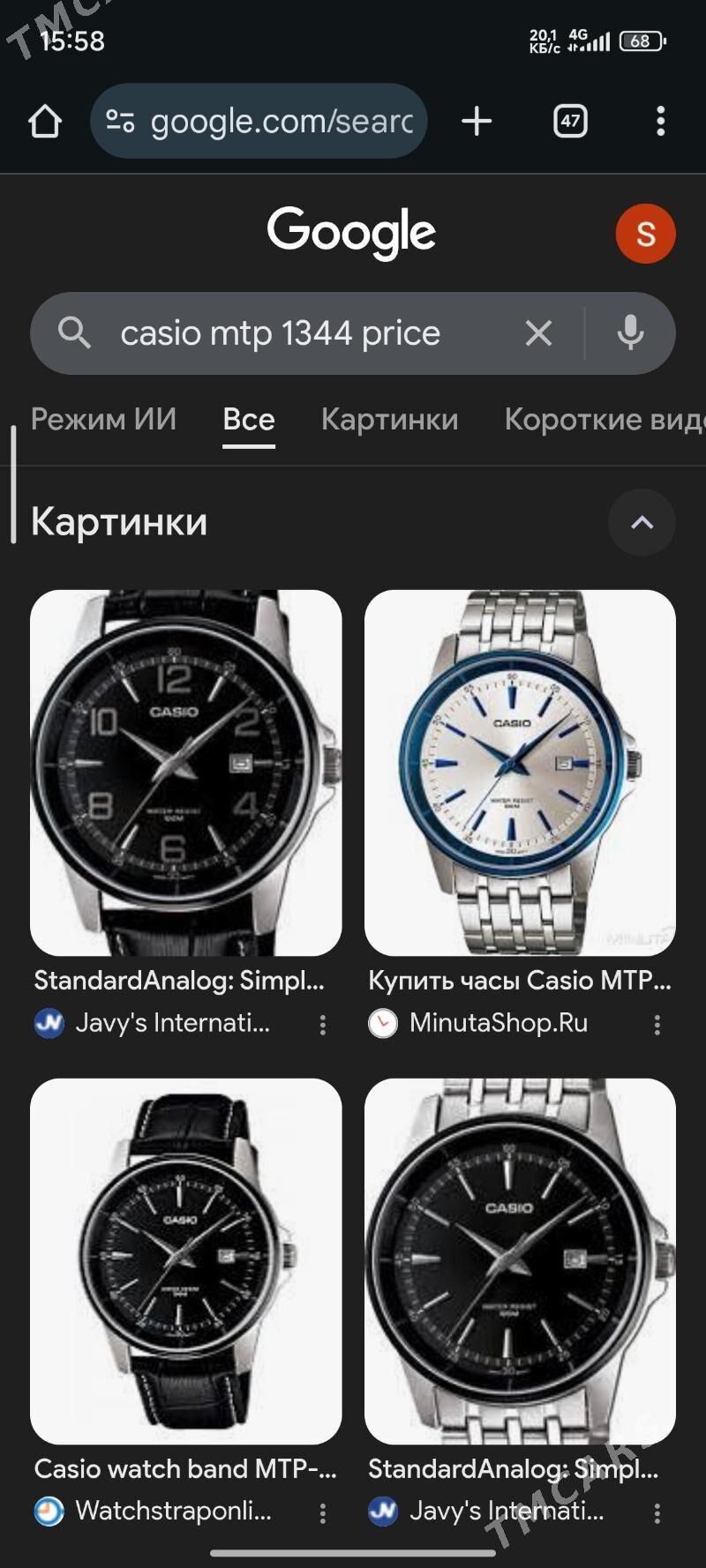Open the three-dot menu for MinutaShop.Ru result

click(657, 1025)
